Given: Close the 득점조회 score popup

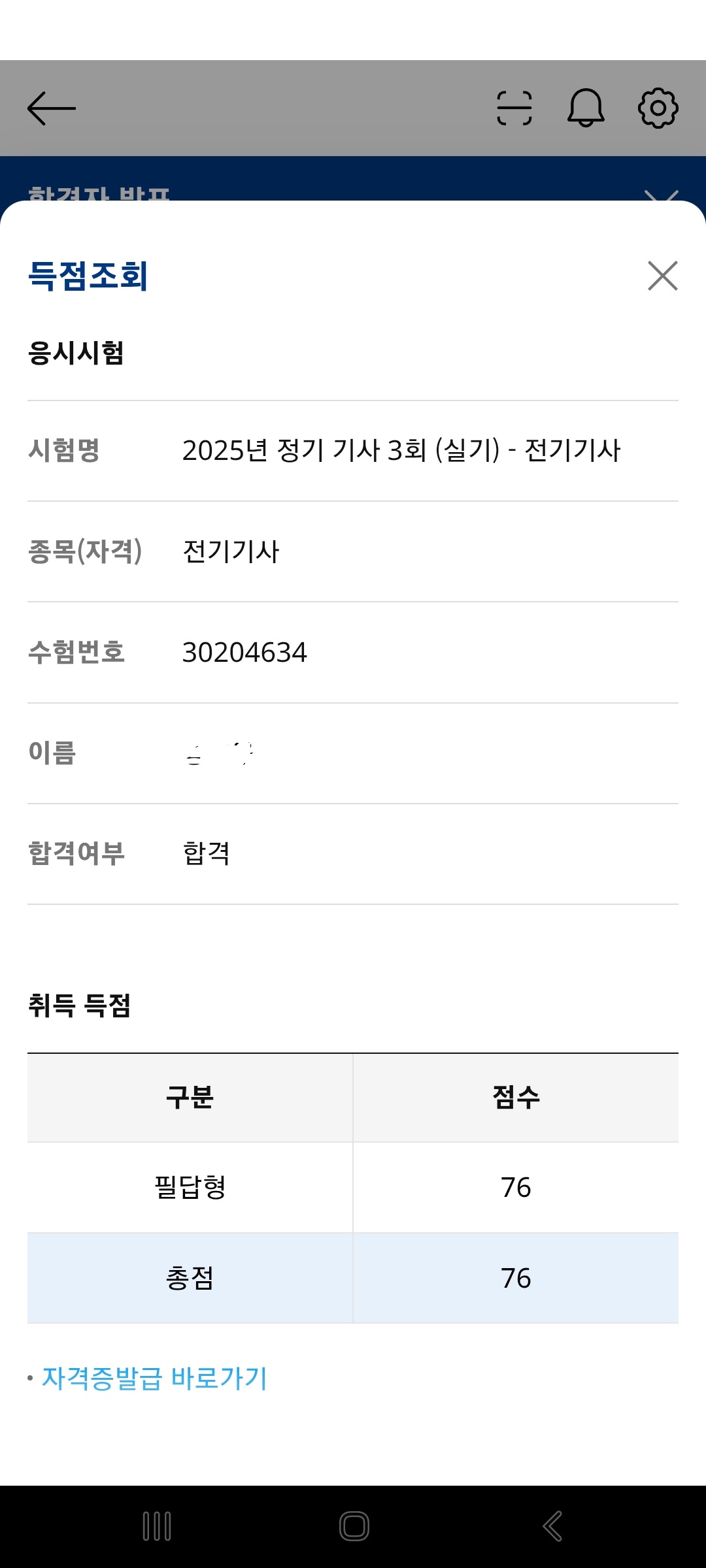Looking at the screenshot, I should (x=662, y=276).
